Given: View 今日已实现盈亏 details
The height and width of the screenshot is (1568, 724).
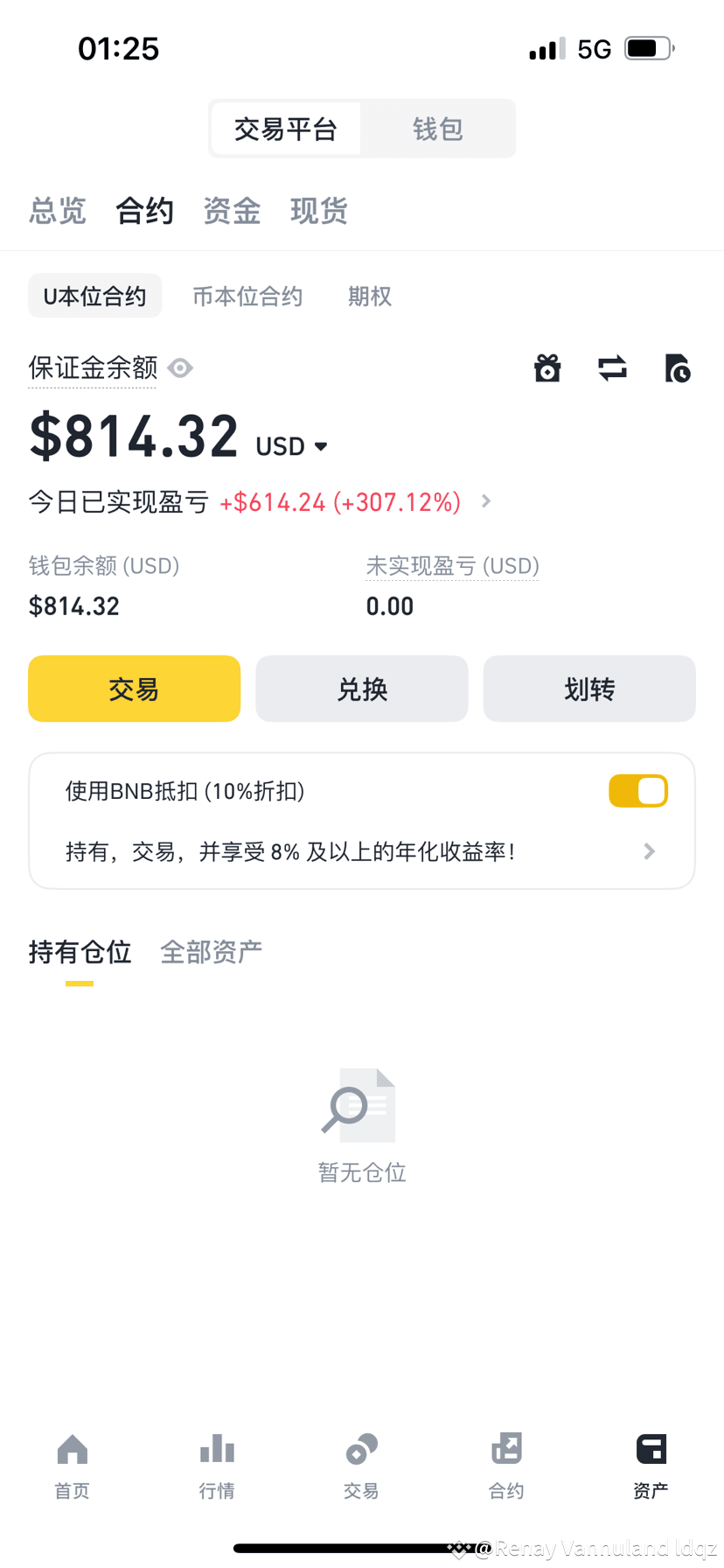Looking at the screenshot, I should [x=486, y=501].
